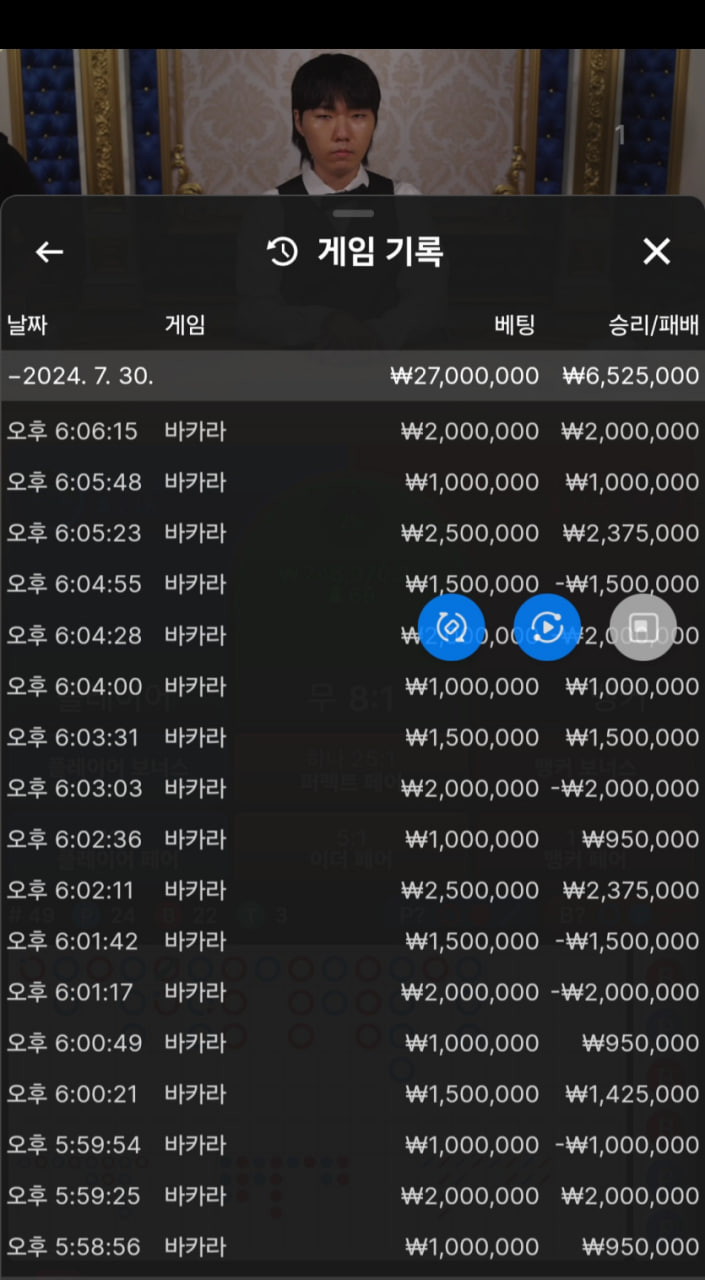Select the 오후 5:59:54 game entry

click(x=352, y=1145)
